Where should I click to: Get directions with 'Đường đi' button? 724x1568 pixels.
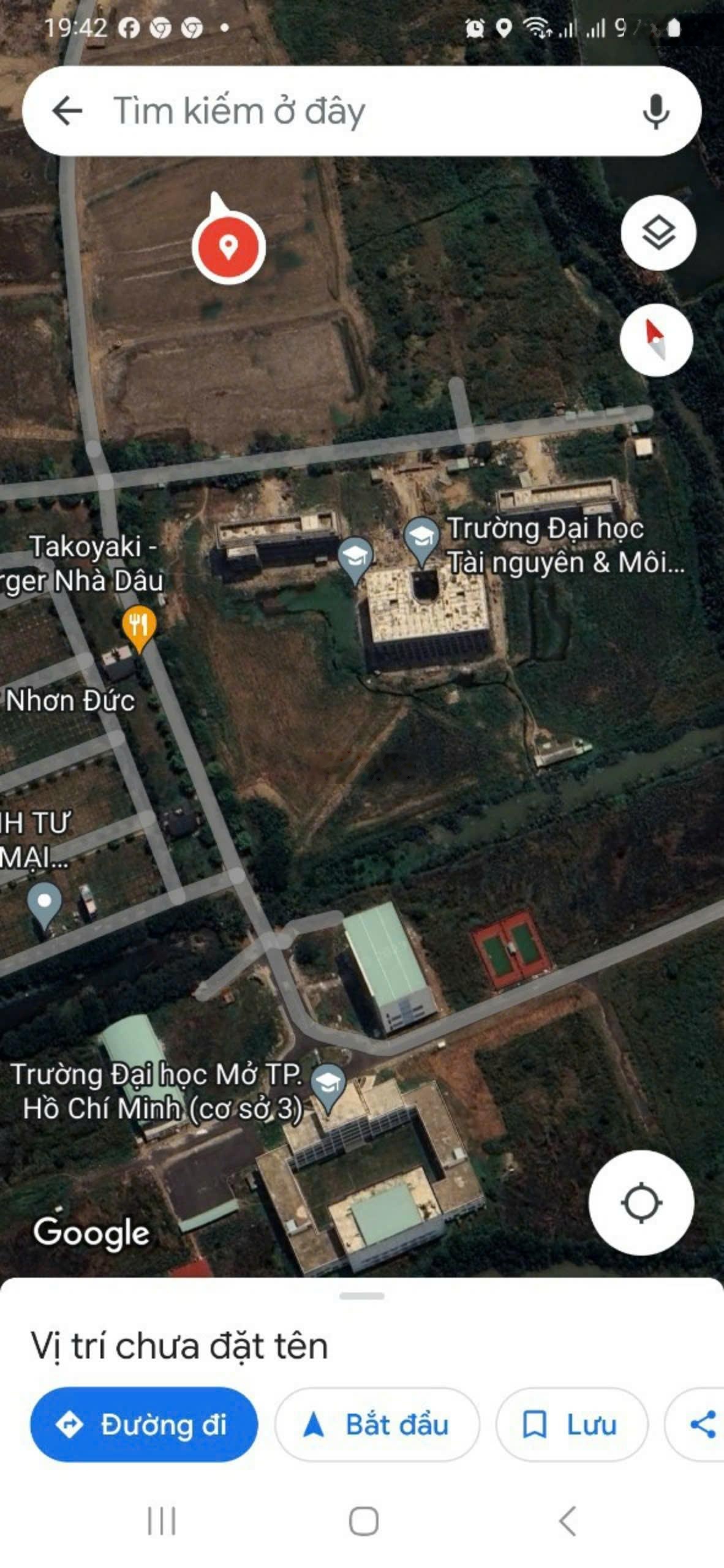coord(144,1424)
